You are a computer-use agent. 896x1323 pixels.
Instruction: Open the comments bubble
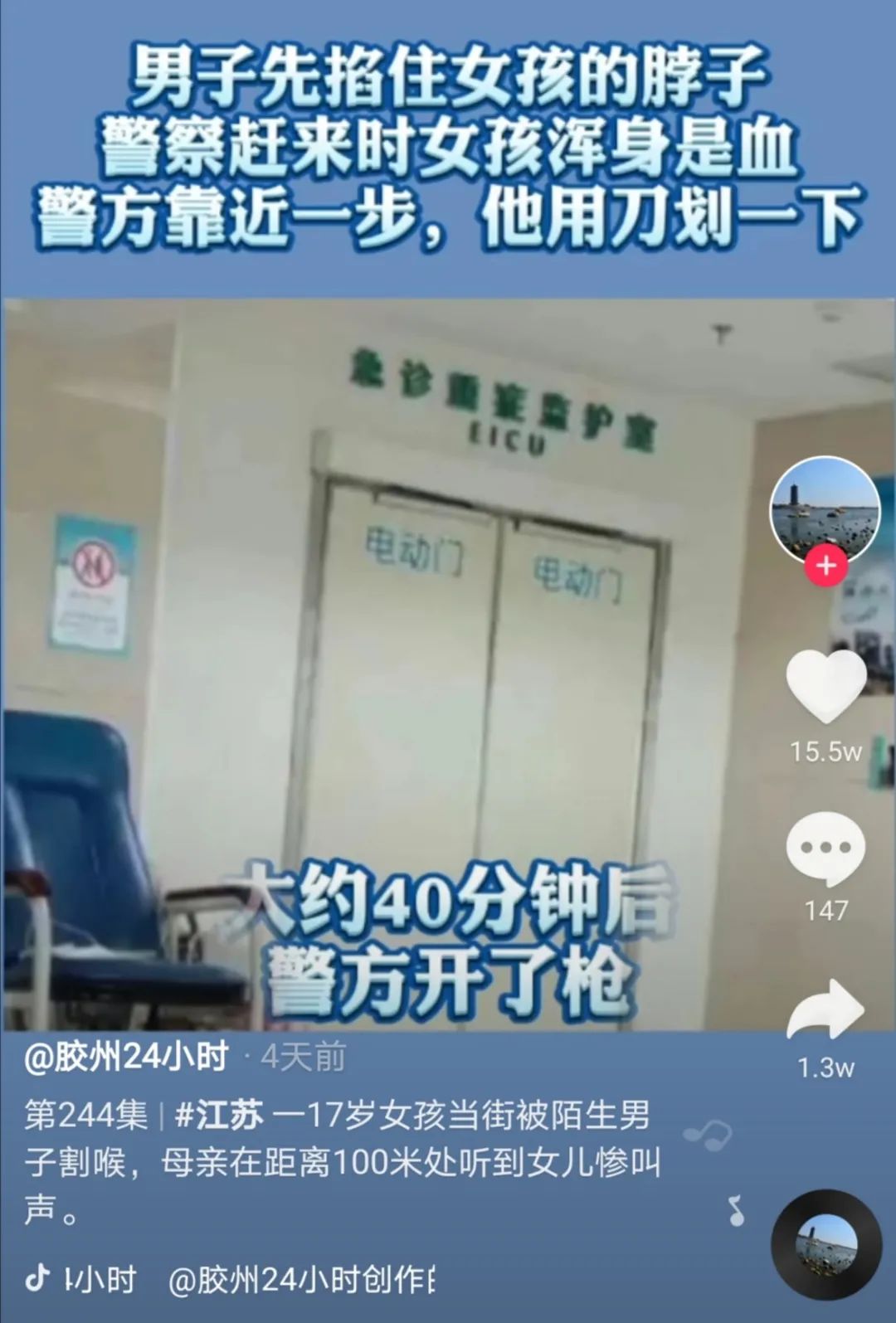pos(825,849)
